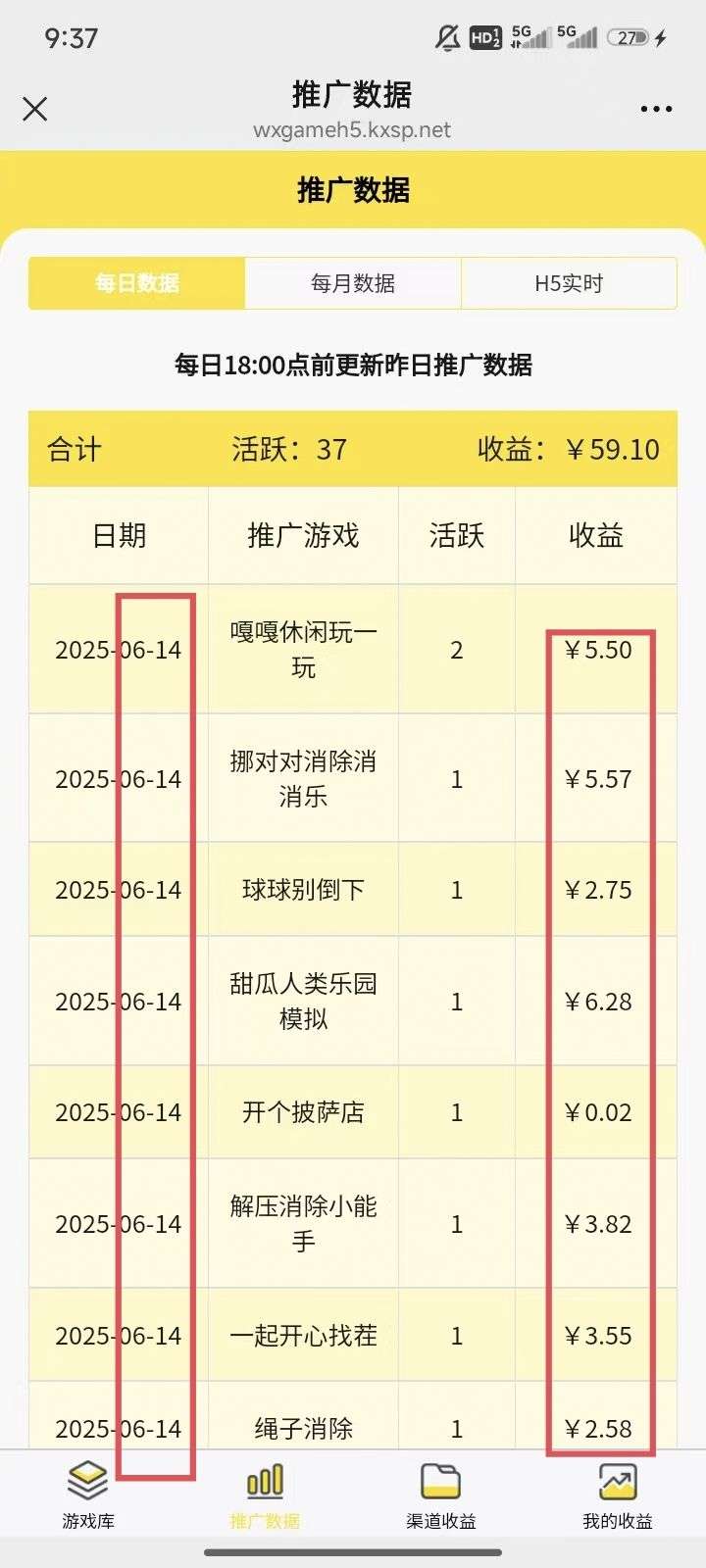Image resolution: width=706 pixels, height=1568 pixels.
Task: Open the 渠道收益 tab
Action: [x=441, y=1495]
